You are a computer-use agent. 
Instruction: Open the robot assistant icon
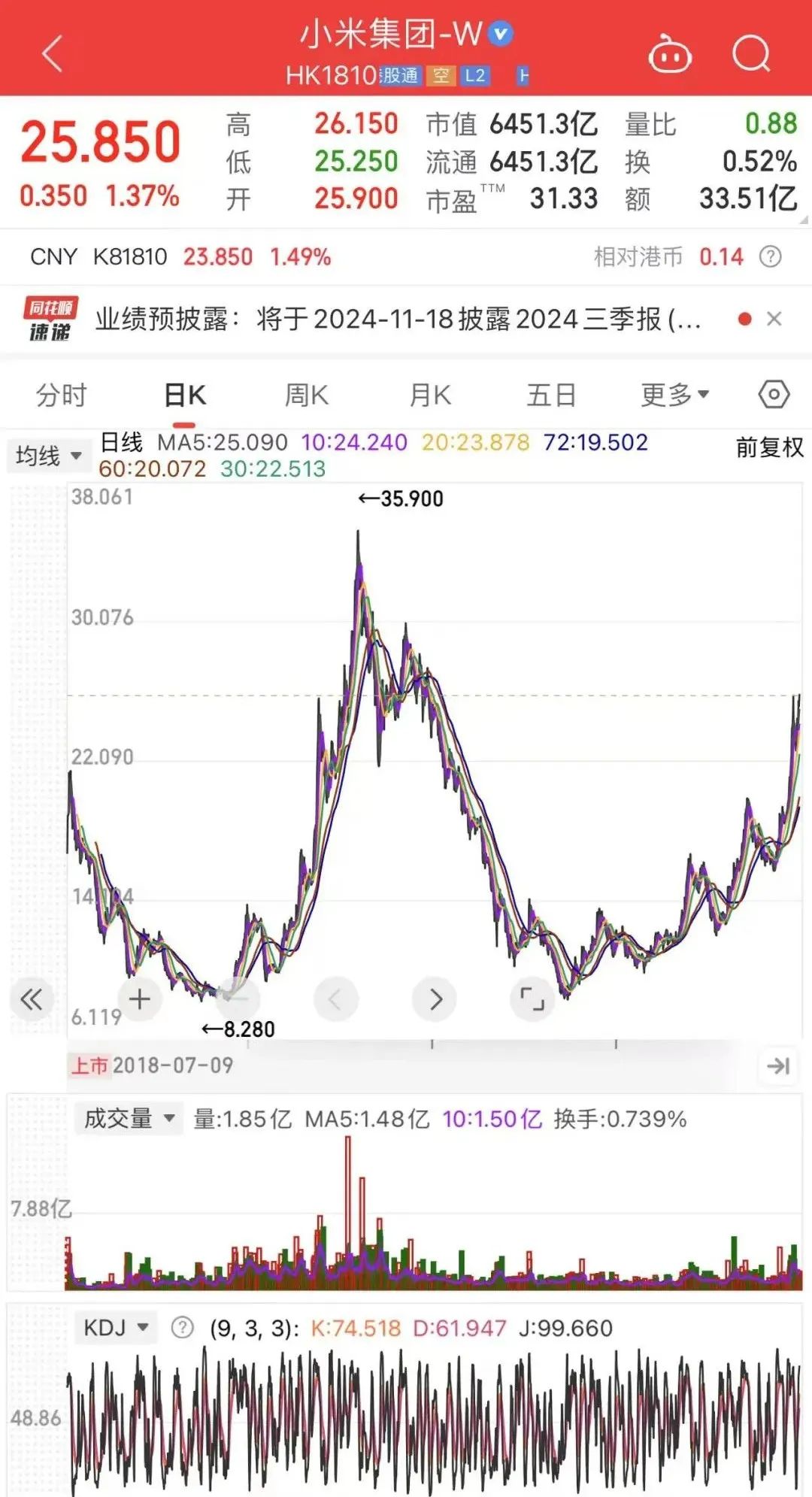(x=670, y=54)
